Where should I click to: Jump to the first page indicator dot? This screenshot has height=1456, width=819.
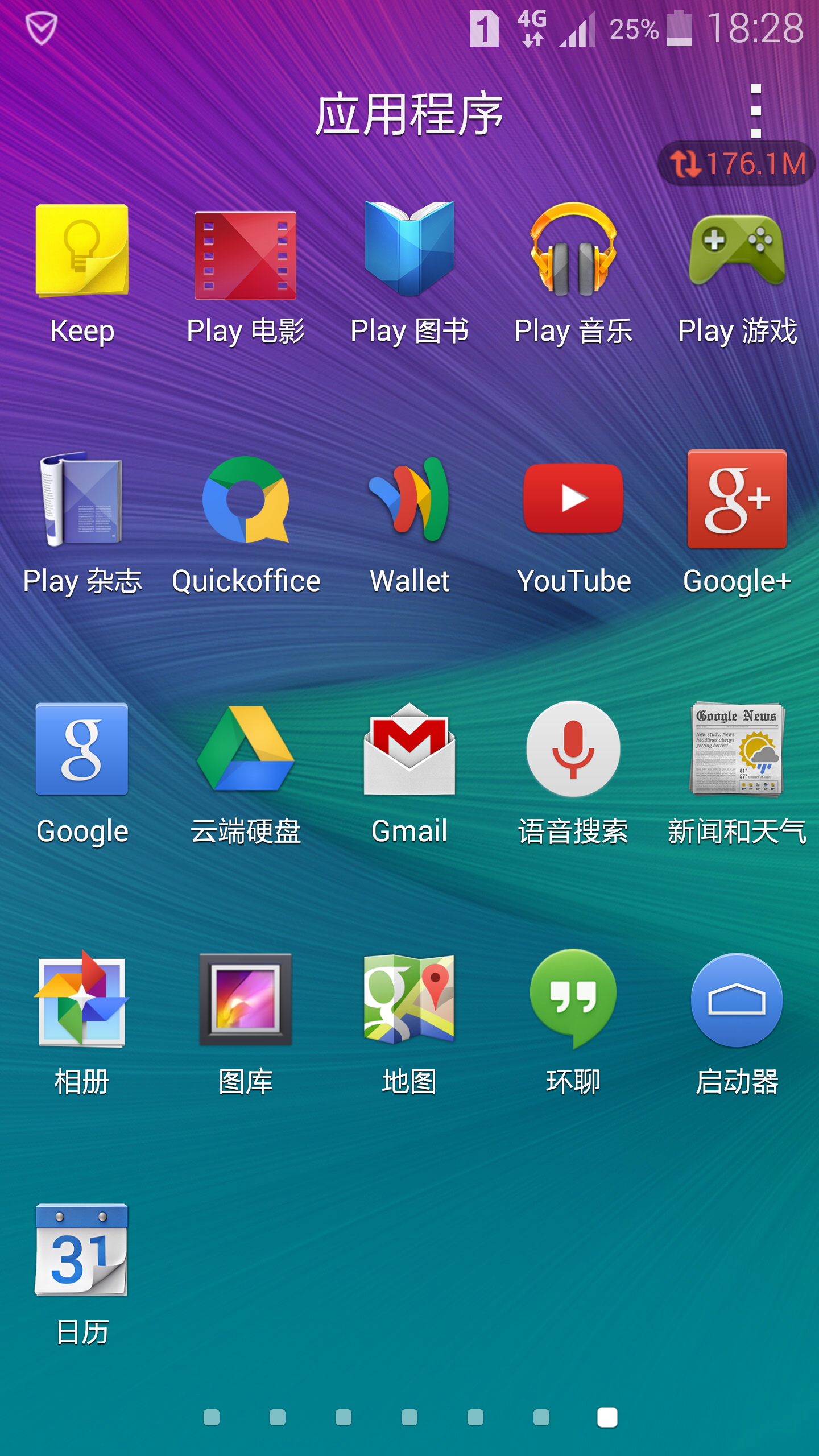tap(212, 1417)
